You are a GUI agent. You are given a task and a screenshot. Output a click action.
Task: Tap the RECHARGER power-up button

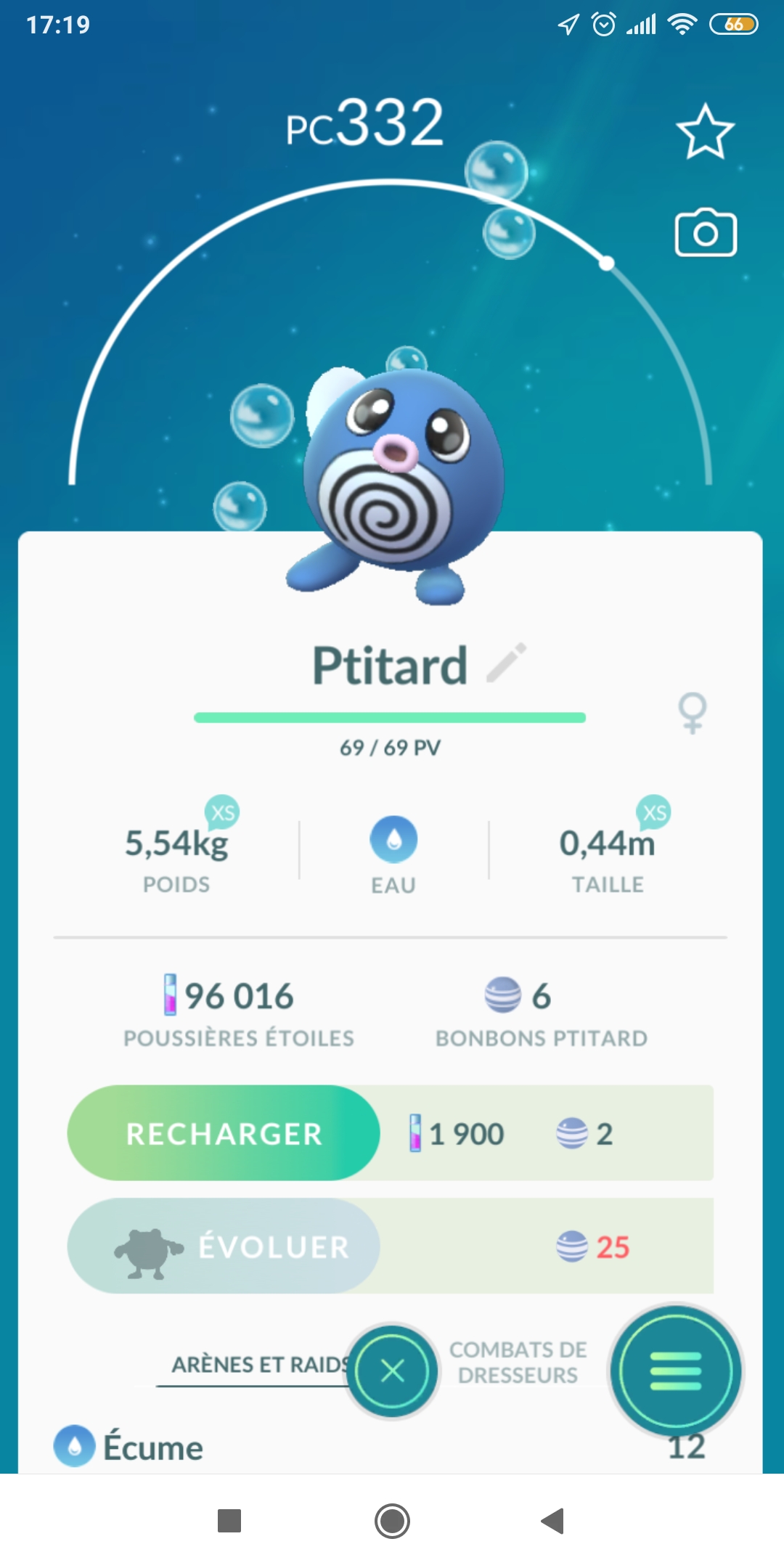tap(224, 1133)
